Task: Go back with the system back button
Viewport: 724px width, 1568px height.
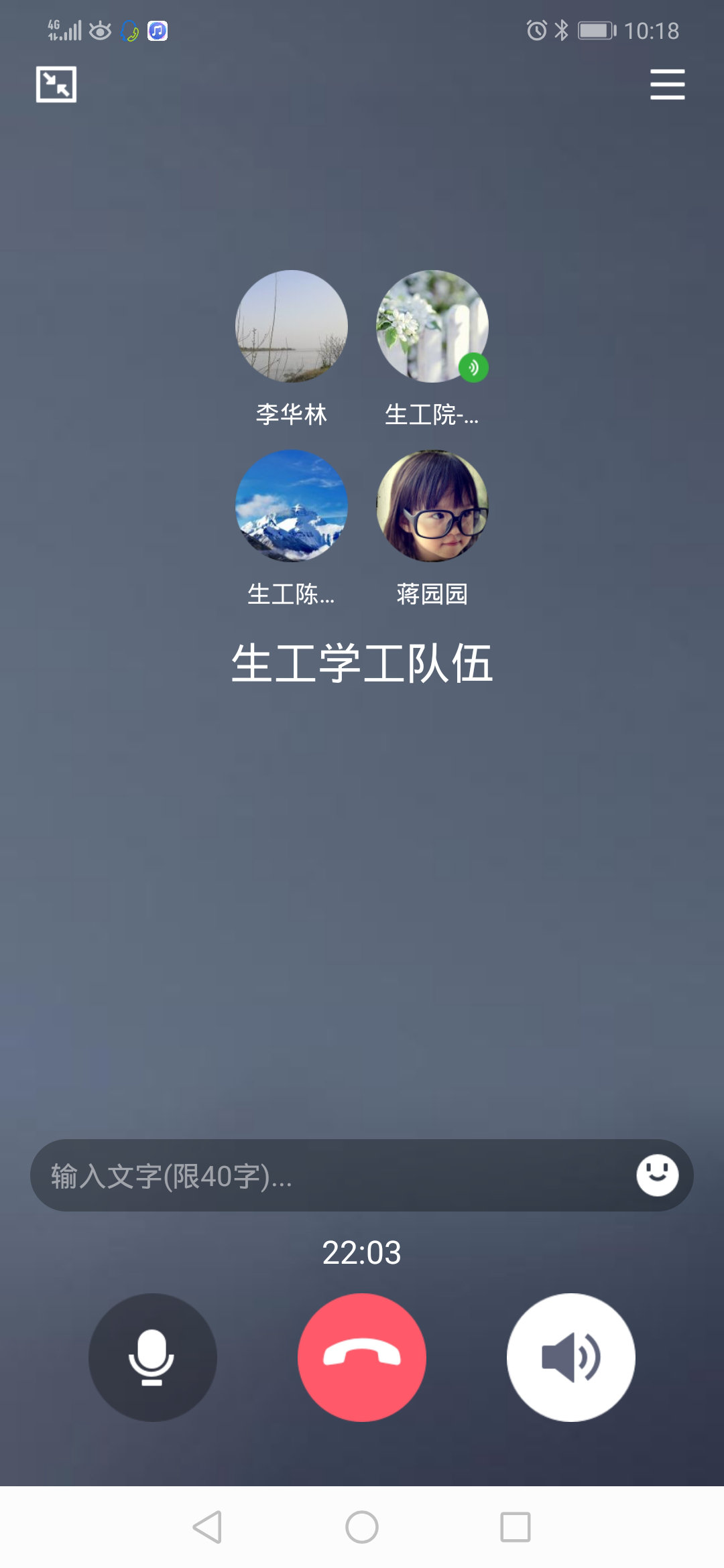Action: 207,1527
